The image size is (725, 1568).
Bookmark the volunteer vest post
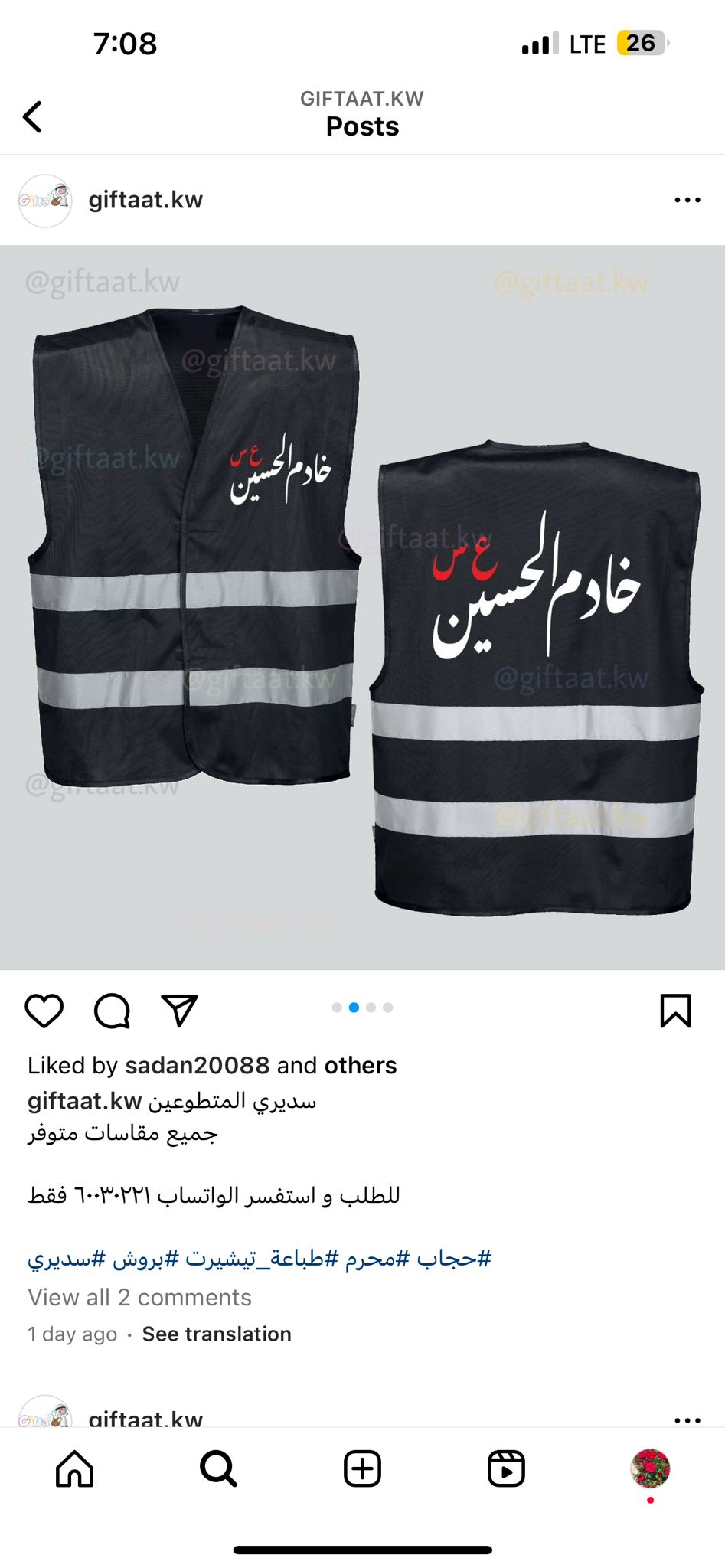675,1011
